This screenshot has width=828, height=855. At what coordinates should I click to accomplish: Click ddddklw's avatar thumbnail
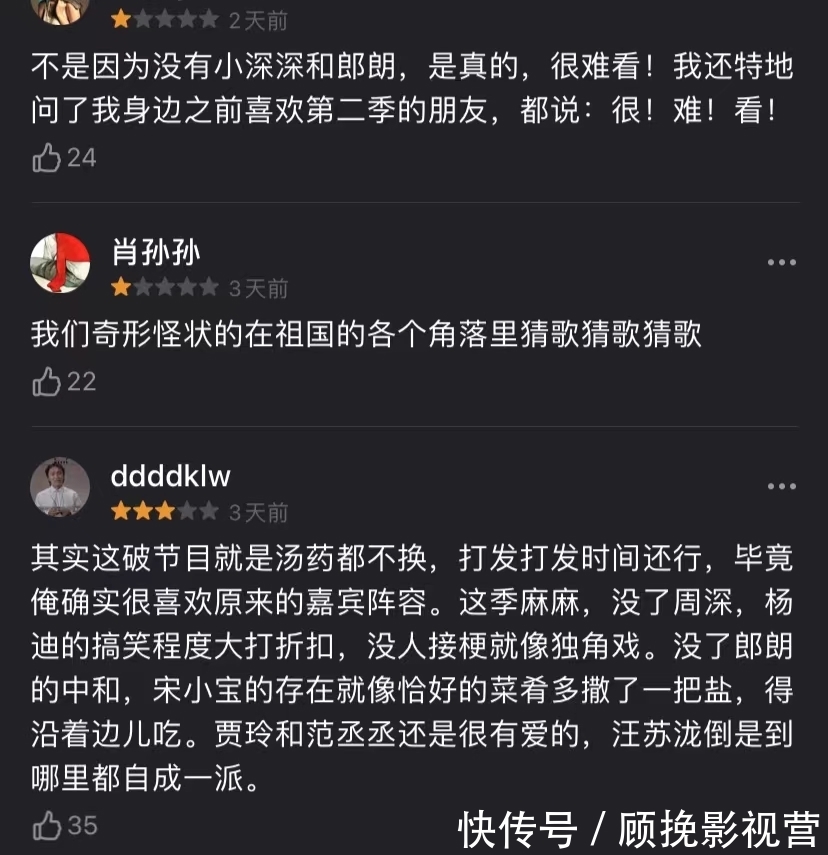[60, 489]
